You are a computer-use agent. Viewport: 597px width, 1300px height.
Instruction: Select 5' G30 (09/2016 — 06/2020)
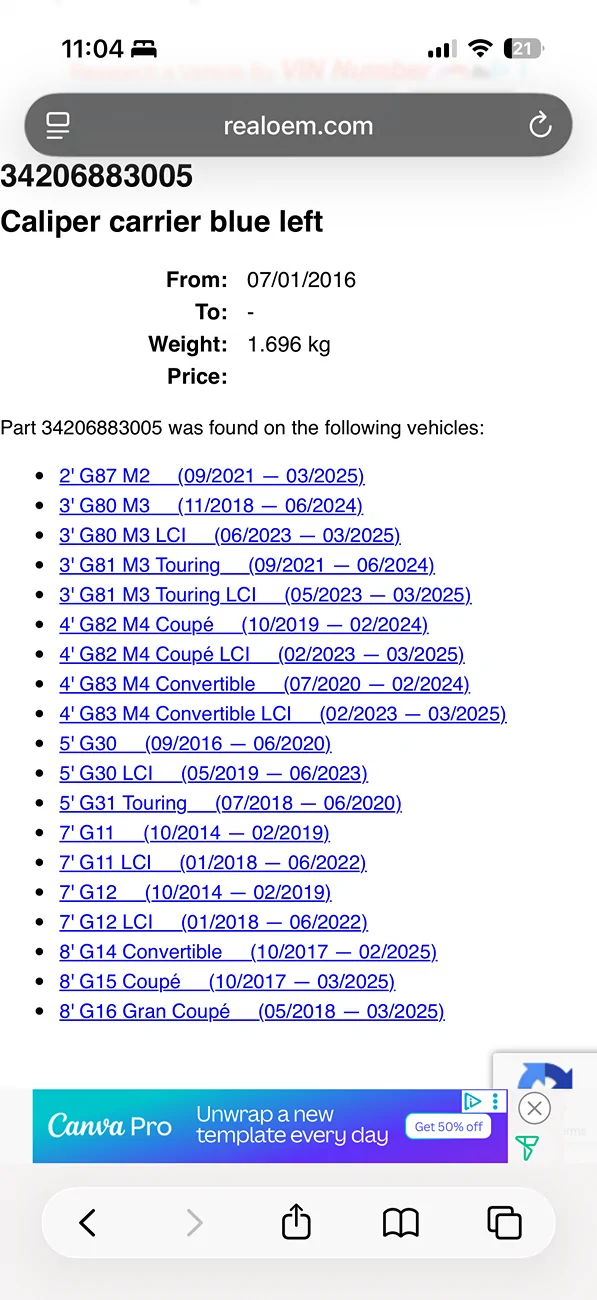pos(195,744)
